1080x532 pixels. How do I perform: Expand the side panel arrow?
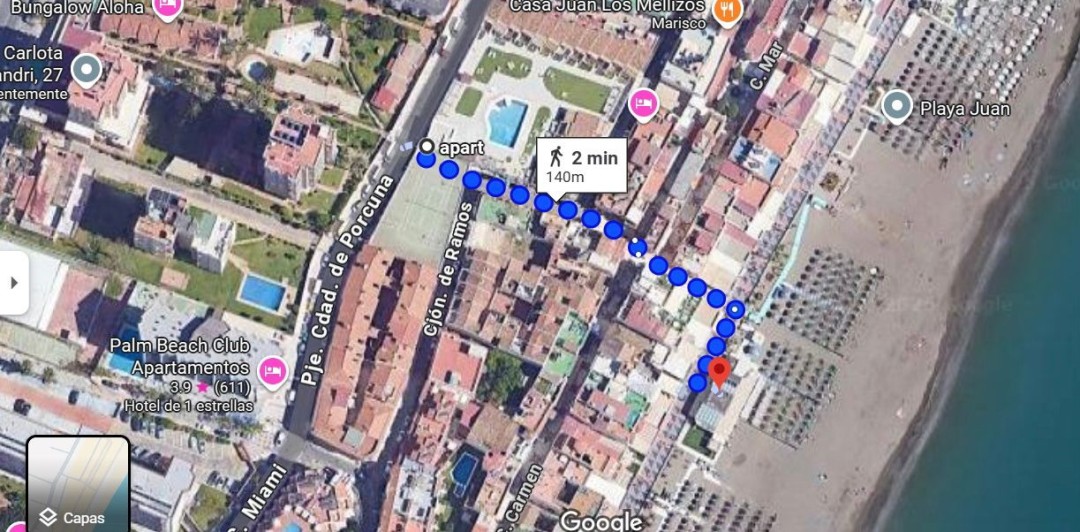[14, 283]
